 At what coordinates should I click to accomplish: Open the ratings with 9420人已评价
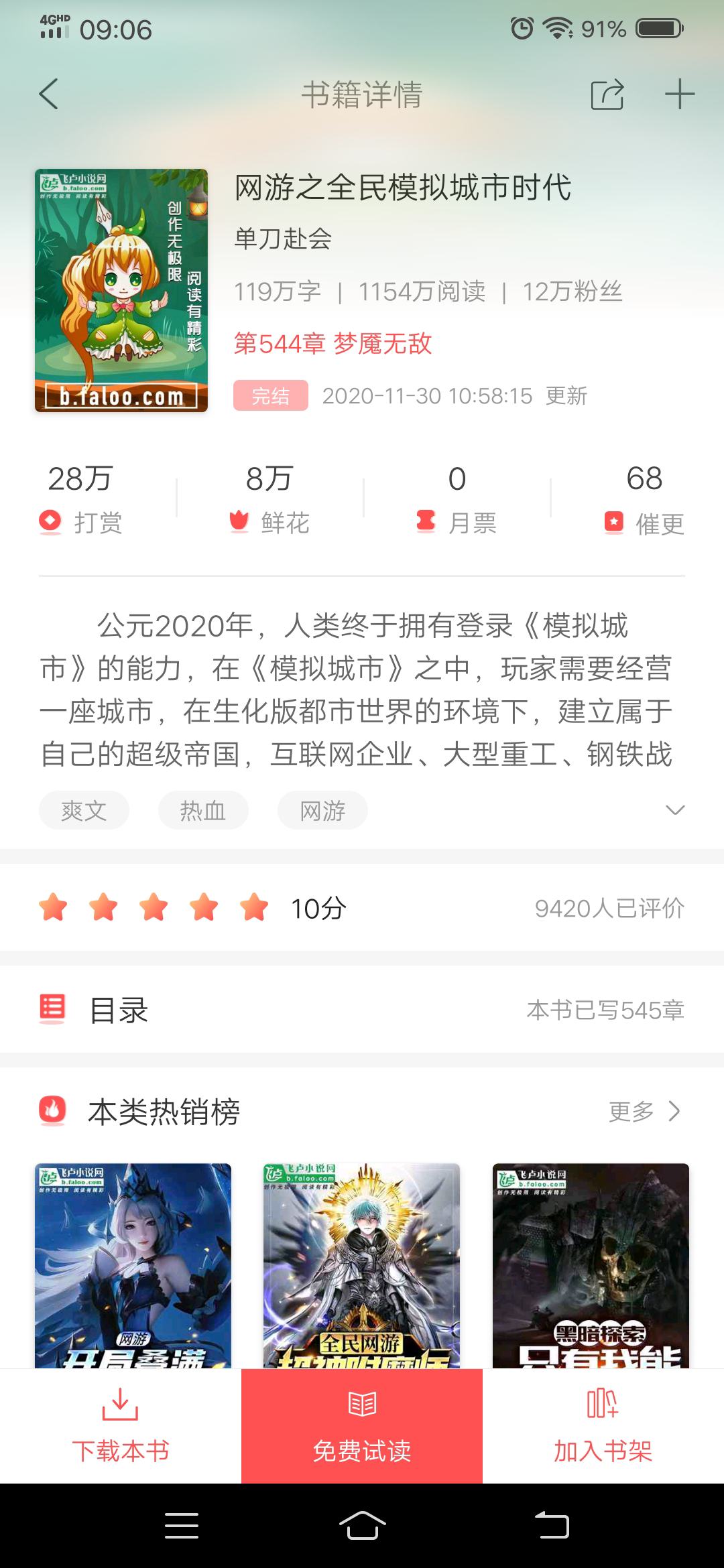coord(609,909)
